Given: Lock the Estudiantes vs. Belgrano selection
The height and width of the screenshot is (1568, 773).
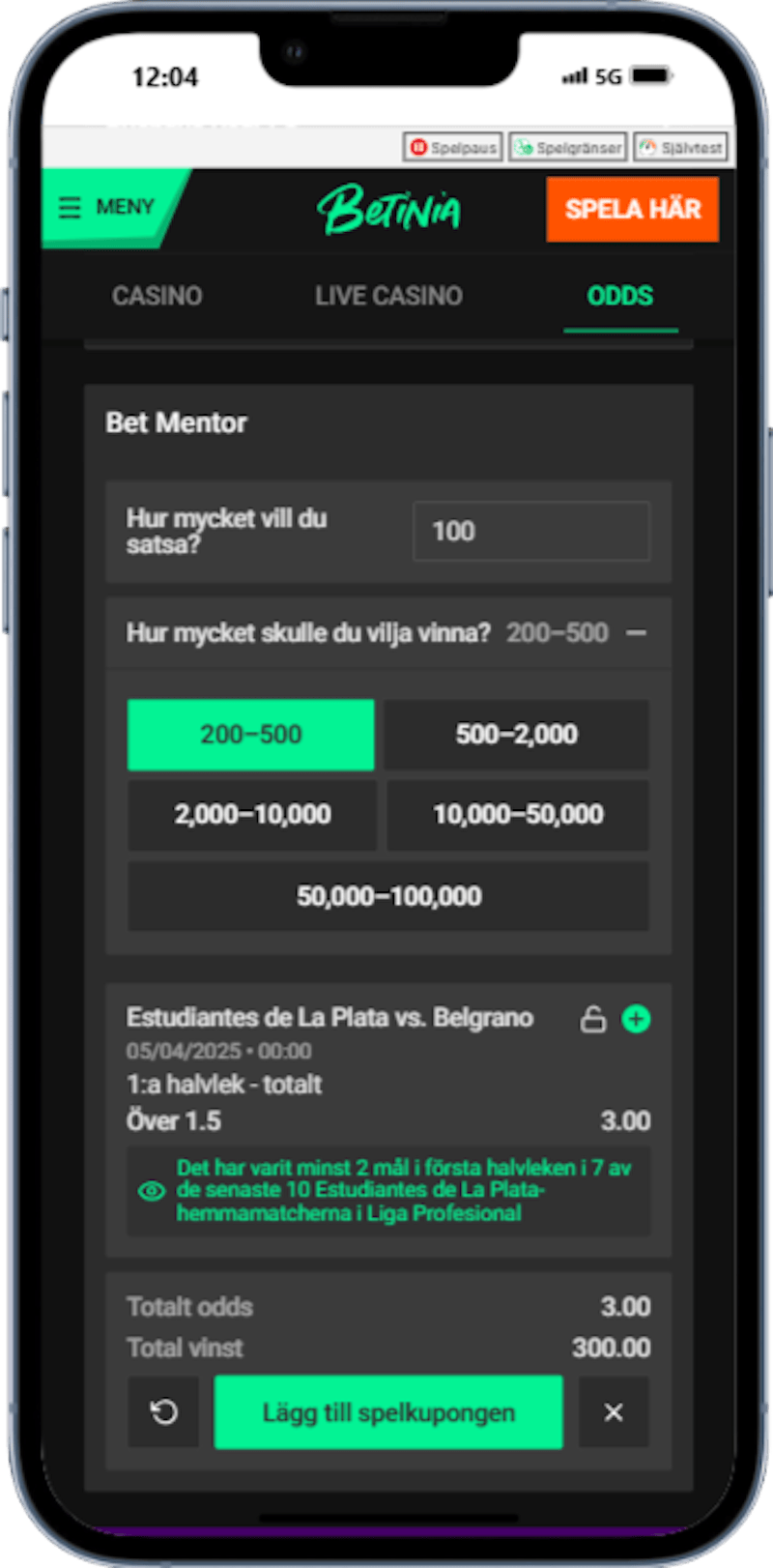Looking at the screenshot, I should [592, 1019].
